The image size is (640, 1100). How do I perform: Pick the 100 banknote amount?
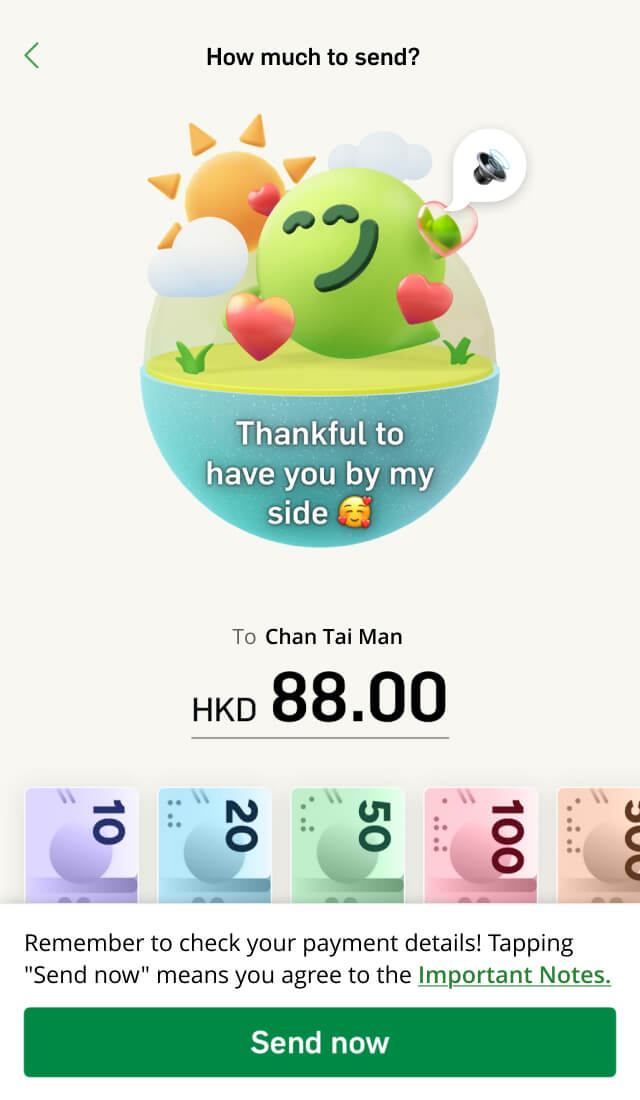point(481,845)
